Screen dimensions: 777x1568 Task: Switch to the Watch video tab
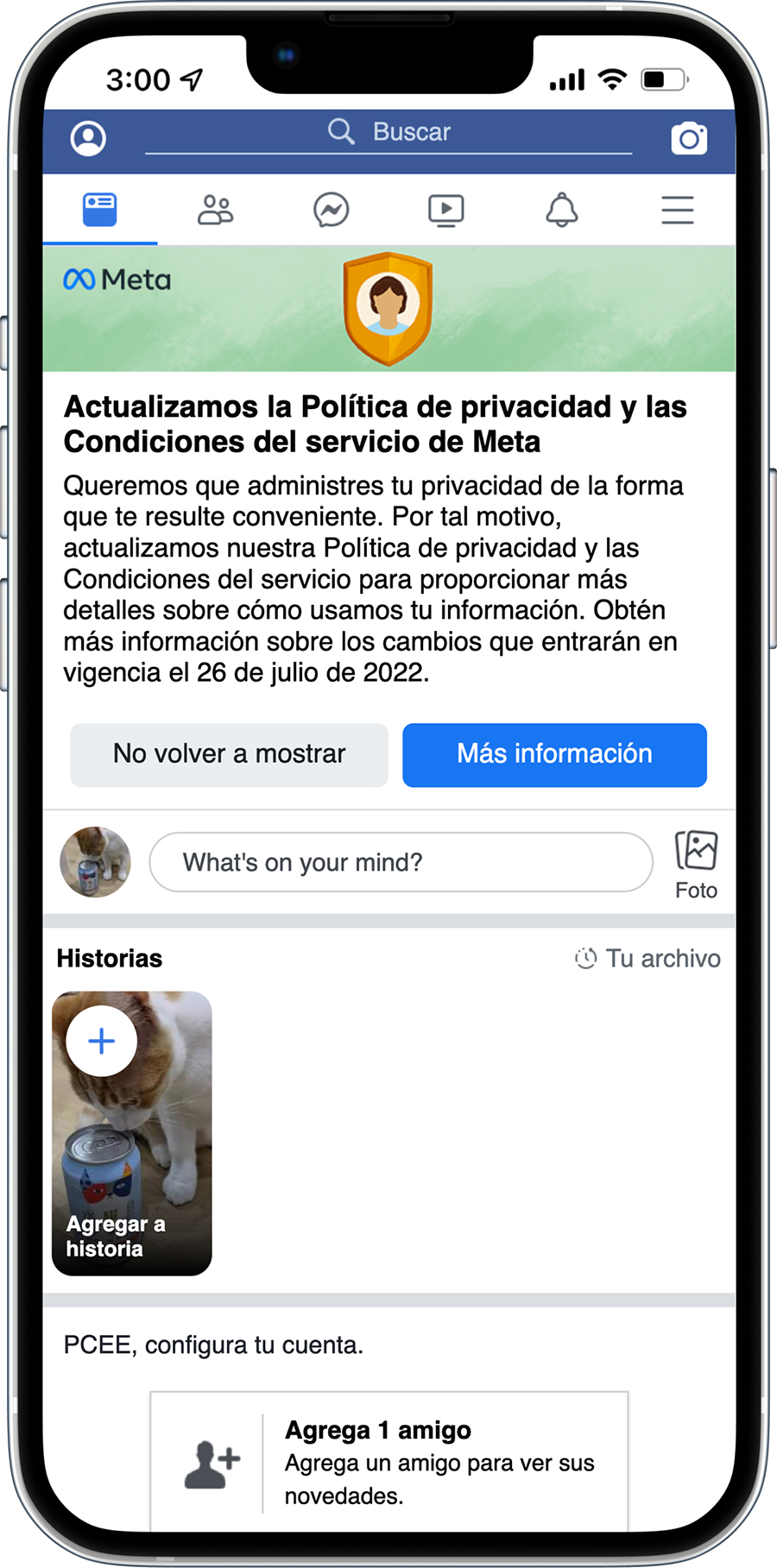446,210
